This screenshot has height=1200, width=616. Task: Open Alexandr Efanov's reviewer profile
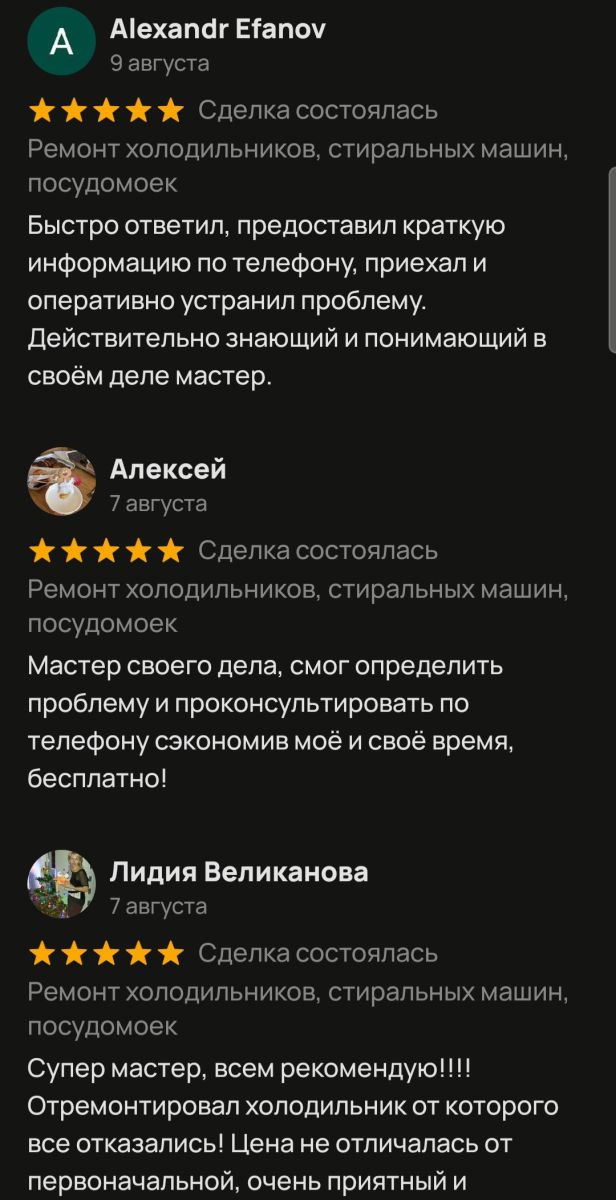(x=218, y=29)
